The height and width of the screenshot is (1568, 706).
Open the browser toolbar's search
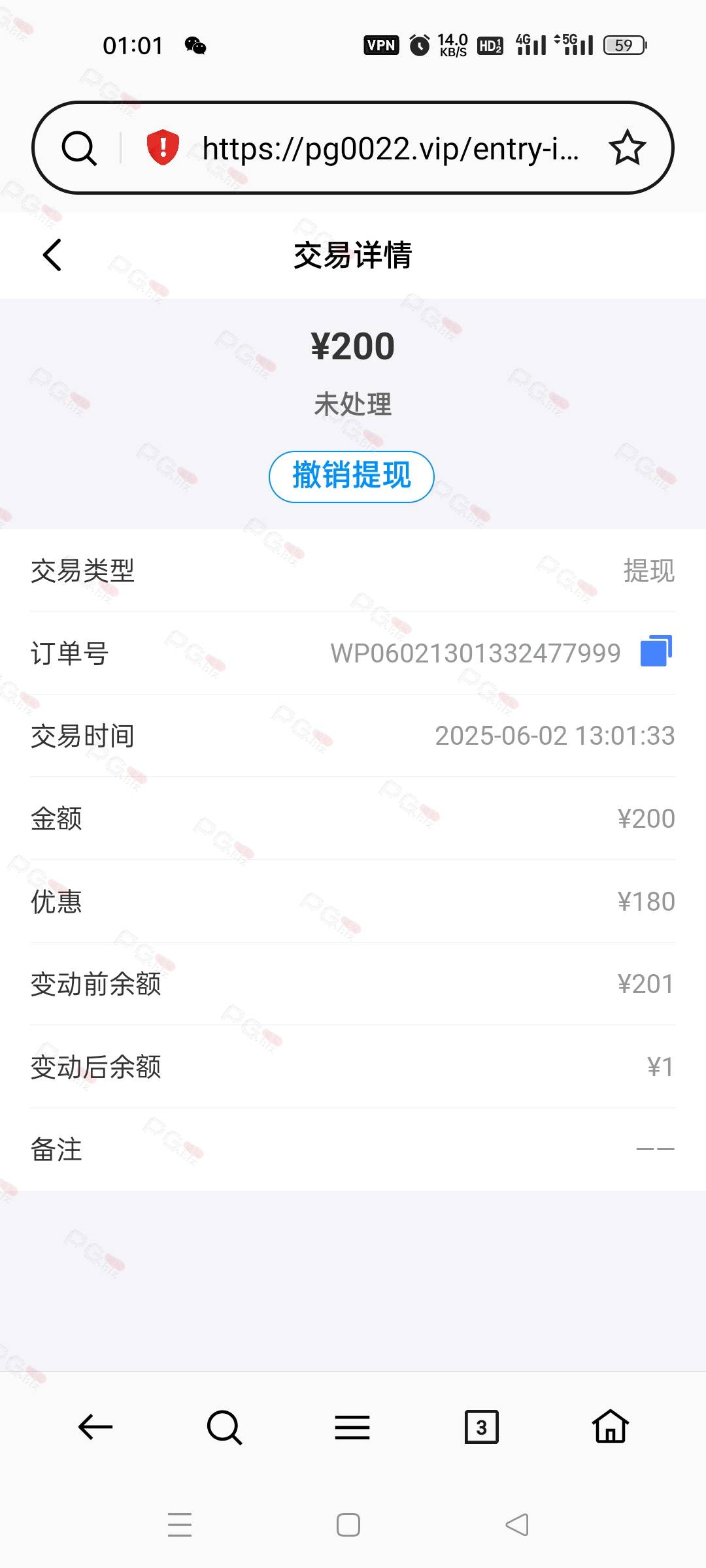(x=224, y=1427)
